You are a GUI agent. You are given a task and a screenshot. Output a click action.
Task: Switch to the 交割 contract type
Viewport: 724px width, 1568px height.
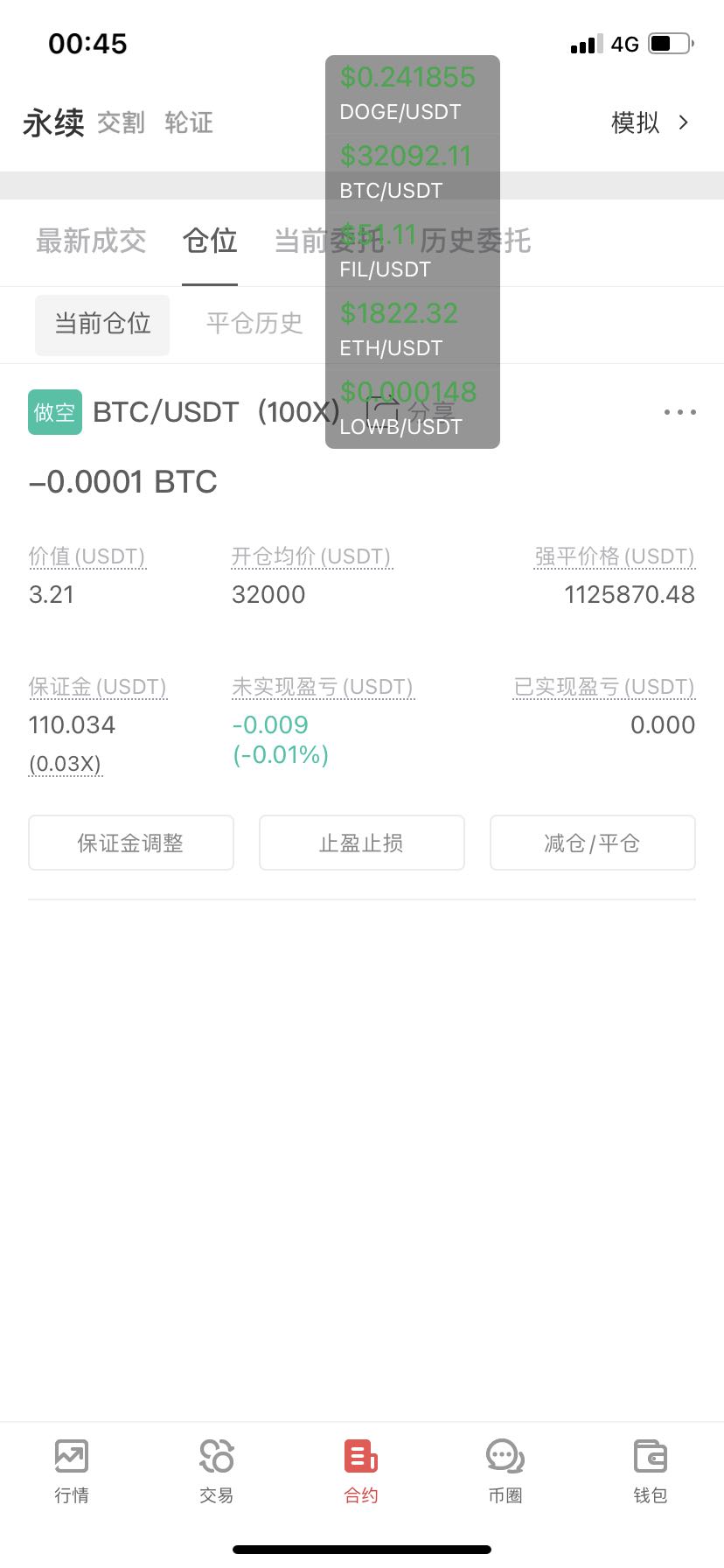coord(121,122)
